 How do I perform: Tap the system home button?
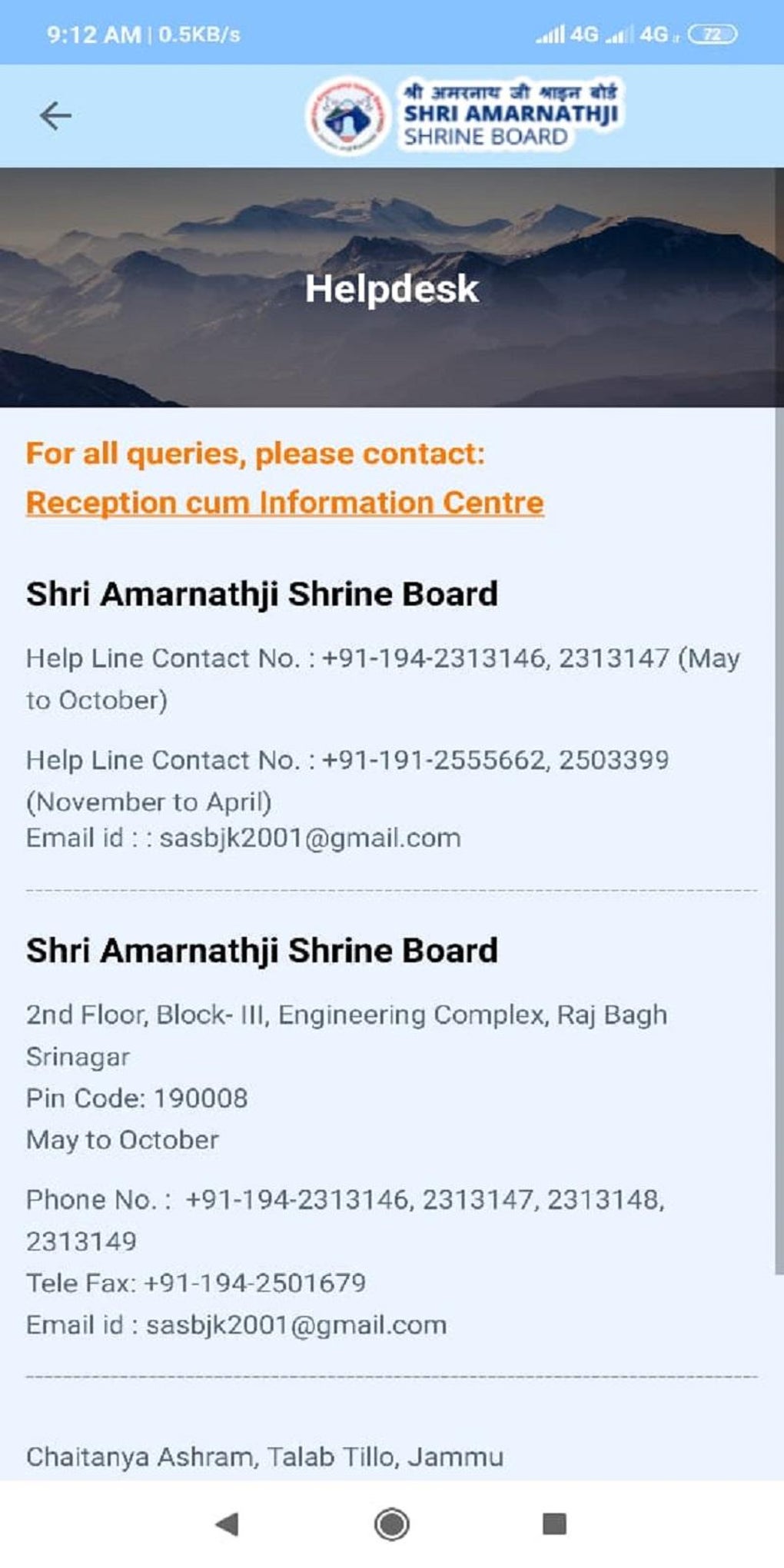click(391, 1523)
